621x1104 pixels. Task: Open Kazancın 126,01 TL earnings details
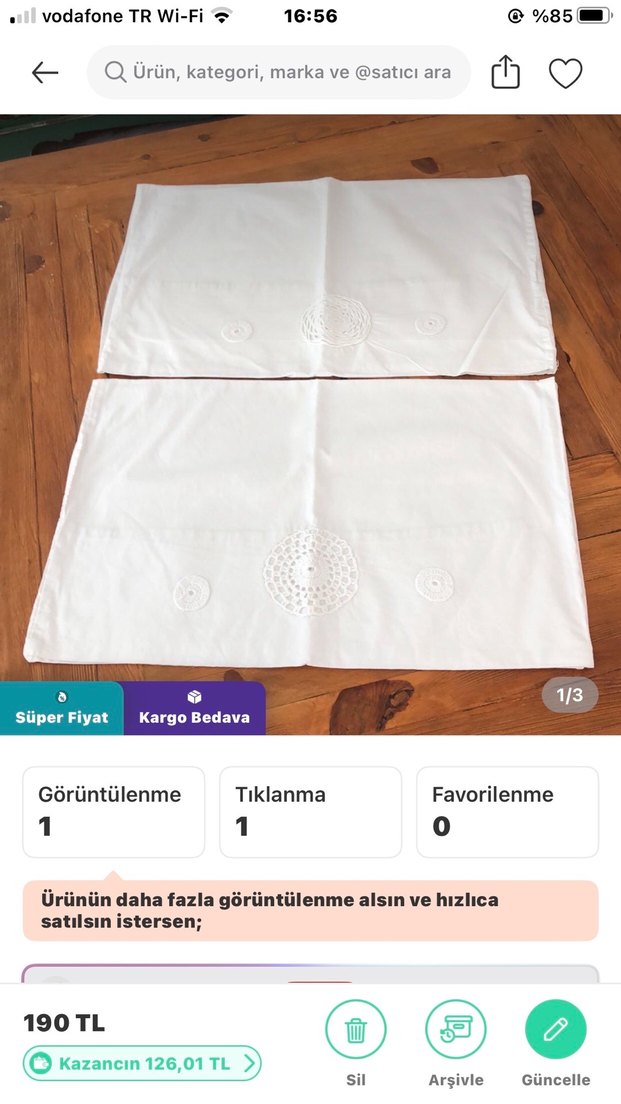(142, 1063)
